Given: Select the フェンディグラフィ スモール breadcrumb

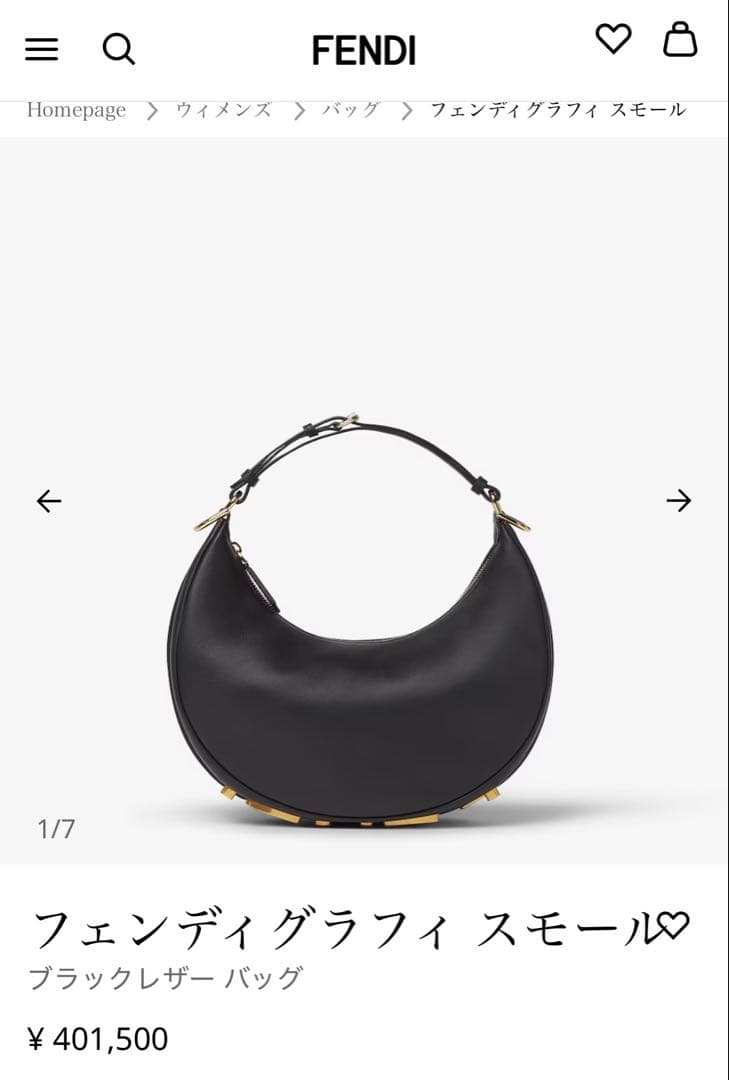Looking at the screenshot, I should [556, 110].
